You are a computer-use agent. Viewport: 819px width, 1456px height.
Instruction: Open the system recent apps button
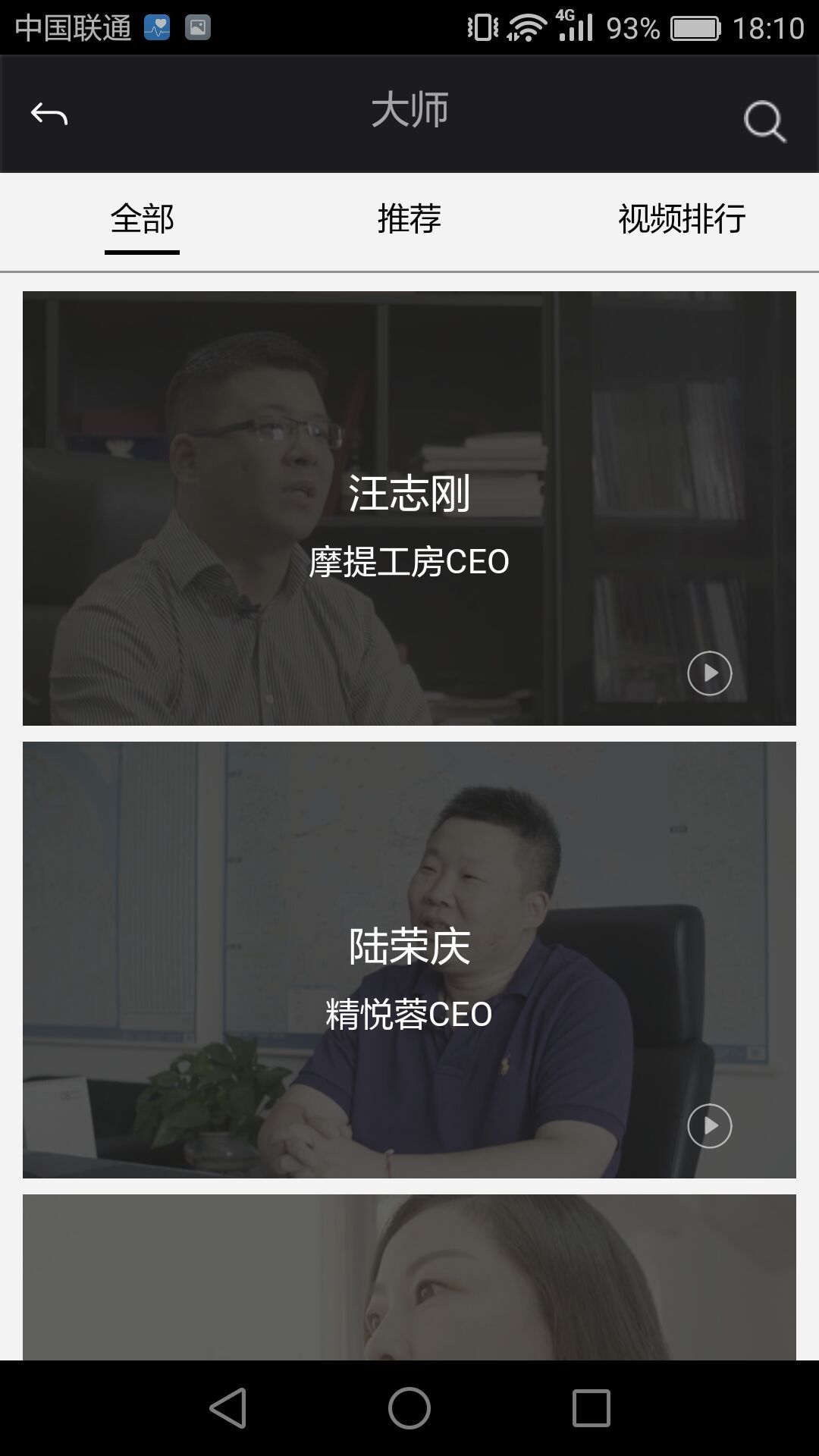click(591, 1408)
